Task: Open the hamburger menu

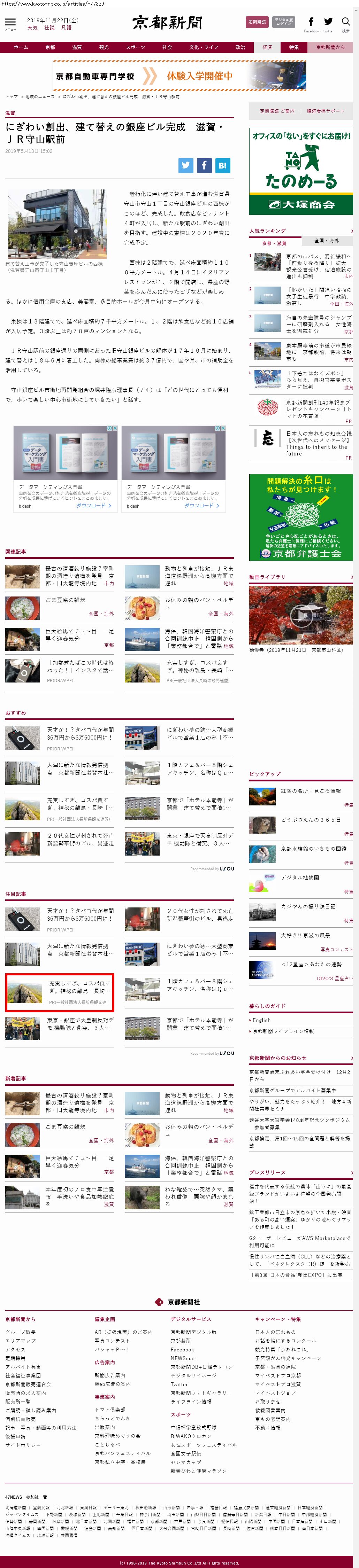Action: point(10,22)
